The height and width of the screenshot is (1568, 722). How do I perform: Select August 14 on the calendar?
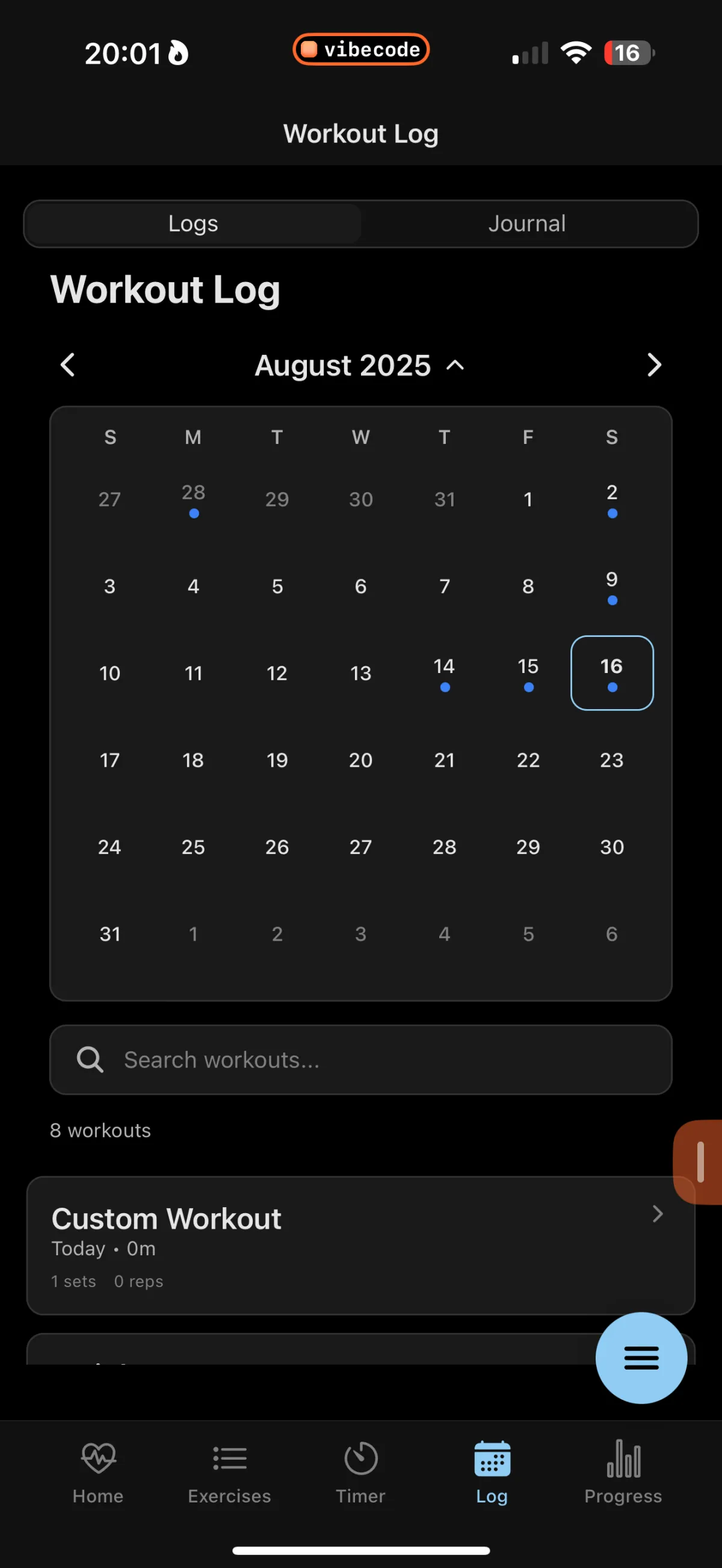pyautogui.click(x=445, y=672)
